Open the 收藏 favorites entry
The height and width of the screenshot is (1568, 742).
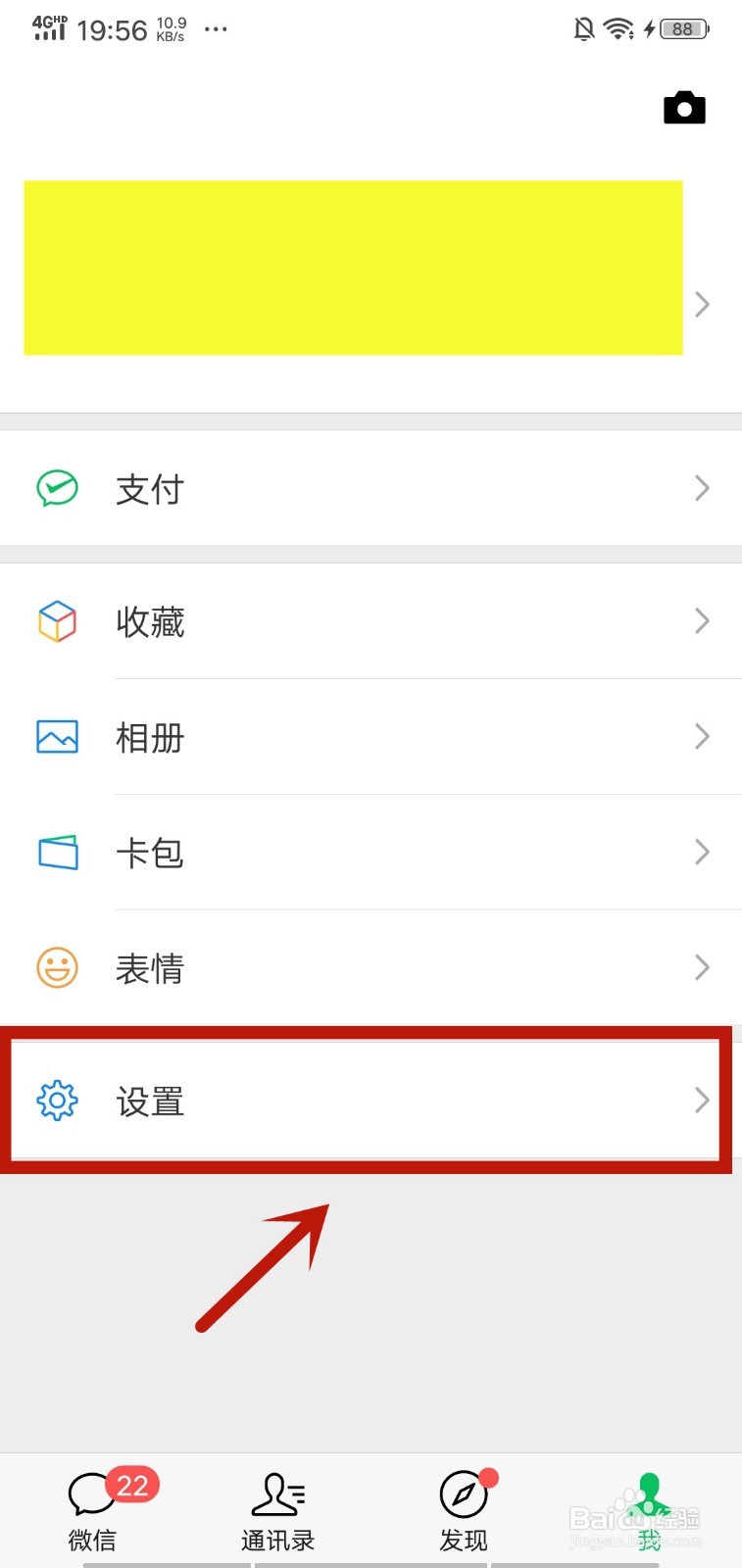click(x=149, y=620)
